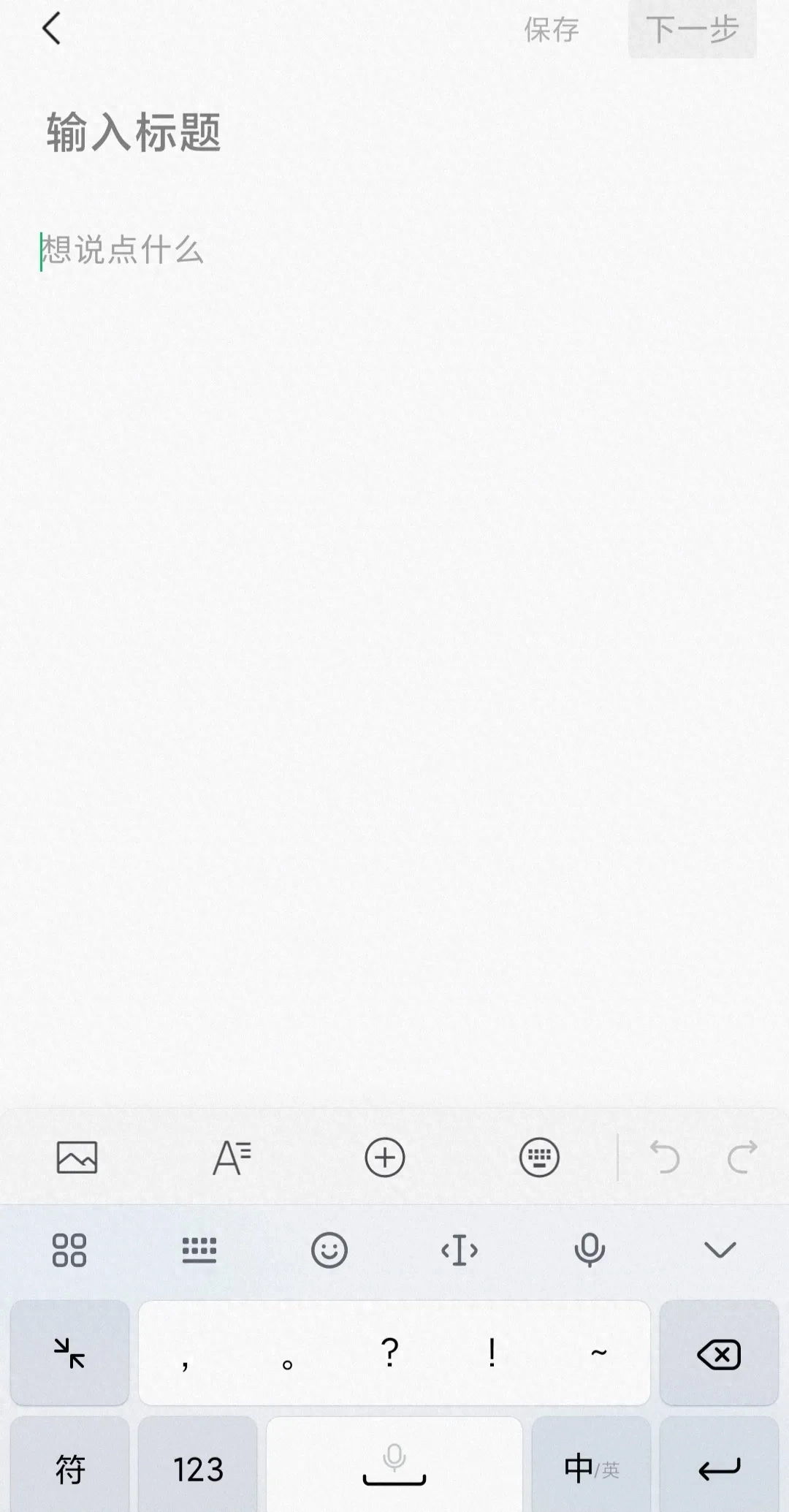Viewport: 789px width, 1512px height.
Task: Toggle the keyboard via editor toolbar icon
Action: [x=539, y=1158]
